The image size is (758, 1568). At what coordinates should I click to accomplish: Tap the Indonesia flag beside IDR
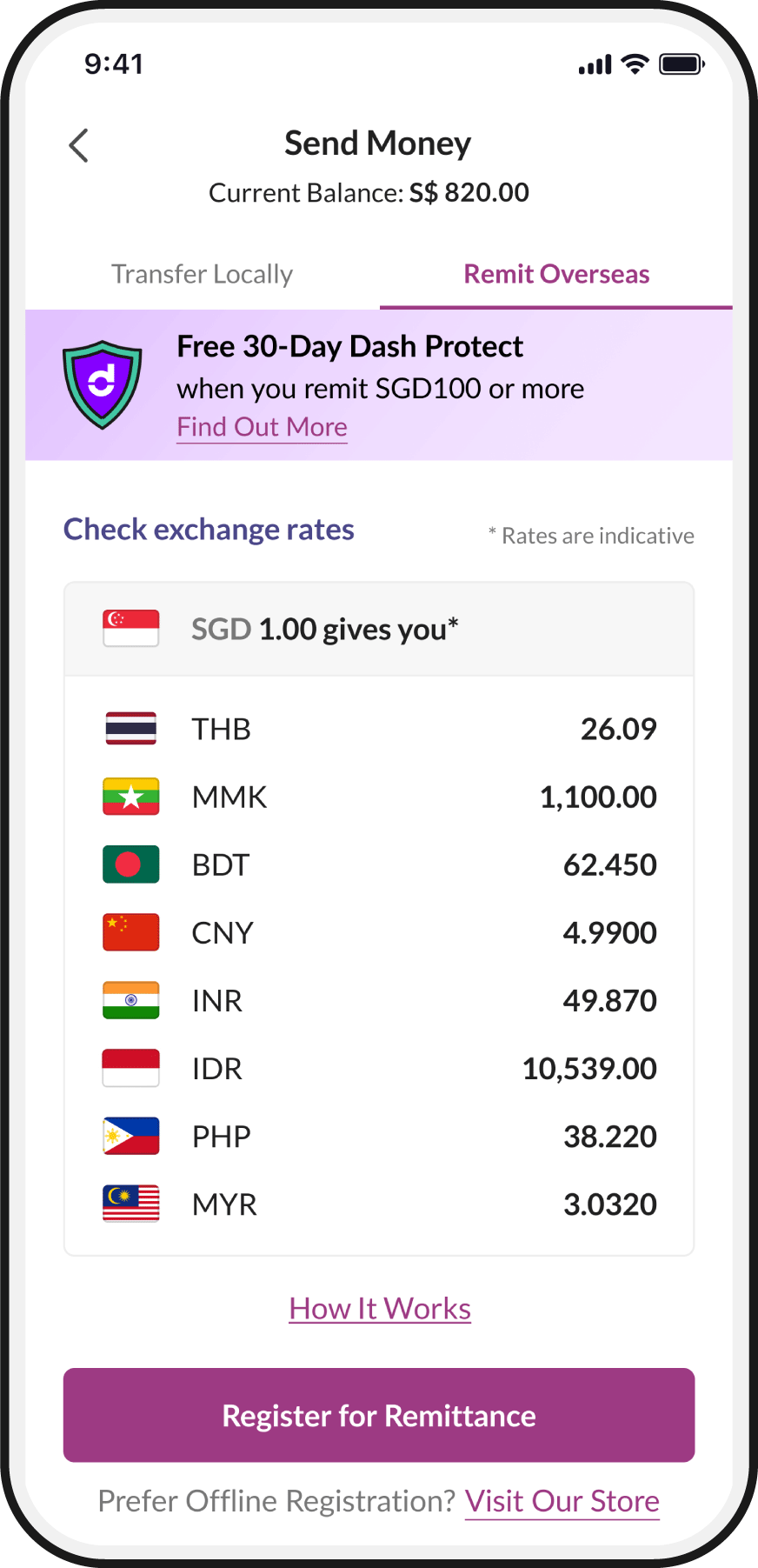pyautogui.click(x=130, y=1067)
